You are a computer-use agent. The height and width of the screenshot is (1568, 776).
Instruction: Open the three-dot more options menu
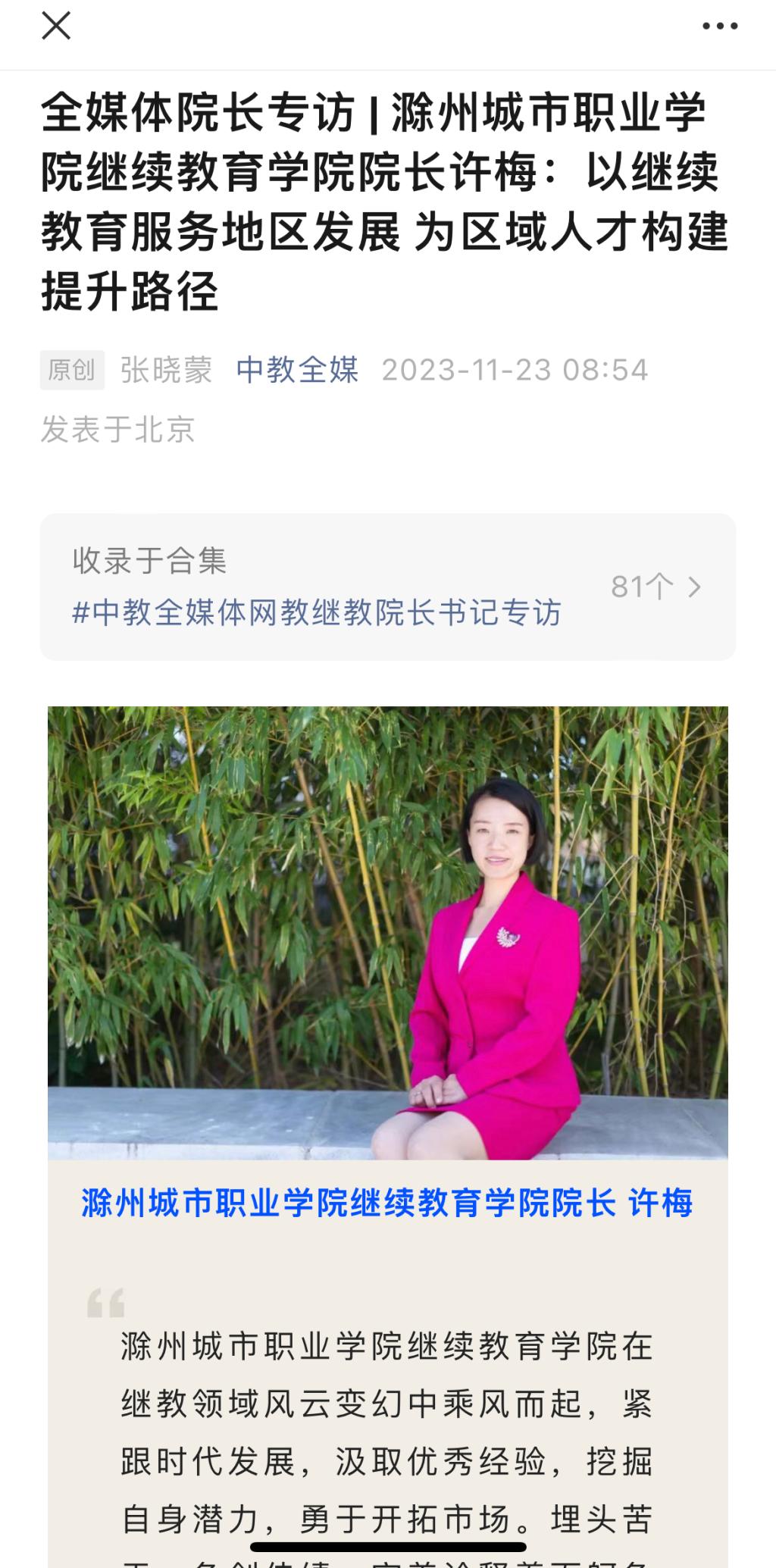[719, 27]
